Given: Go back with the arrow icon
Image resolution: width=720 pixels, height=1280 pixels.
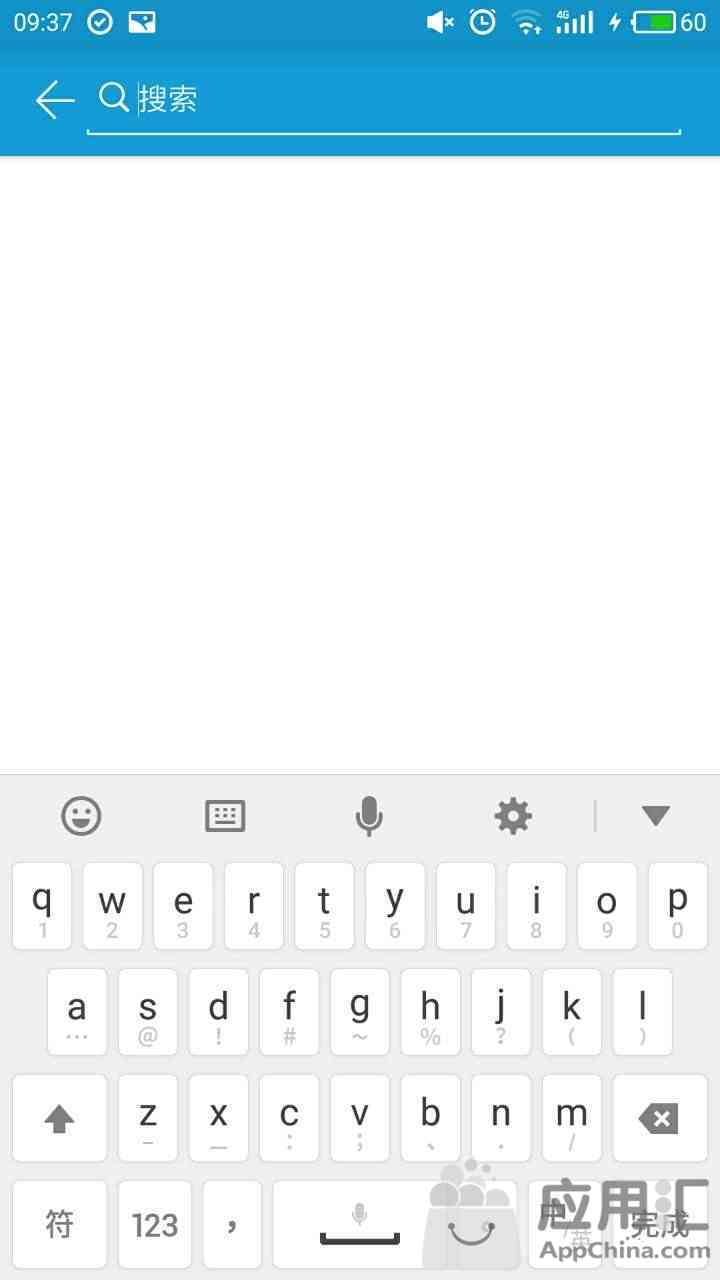Looking at the screenshot, I should coord(55,100).
